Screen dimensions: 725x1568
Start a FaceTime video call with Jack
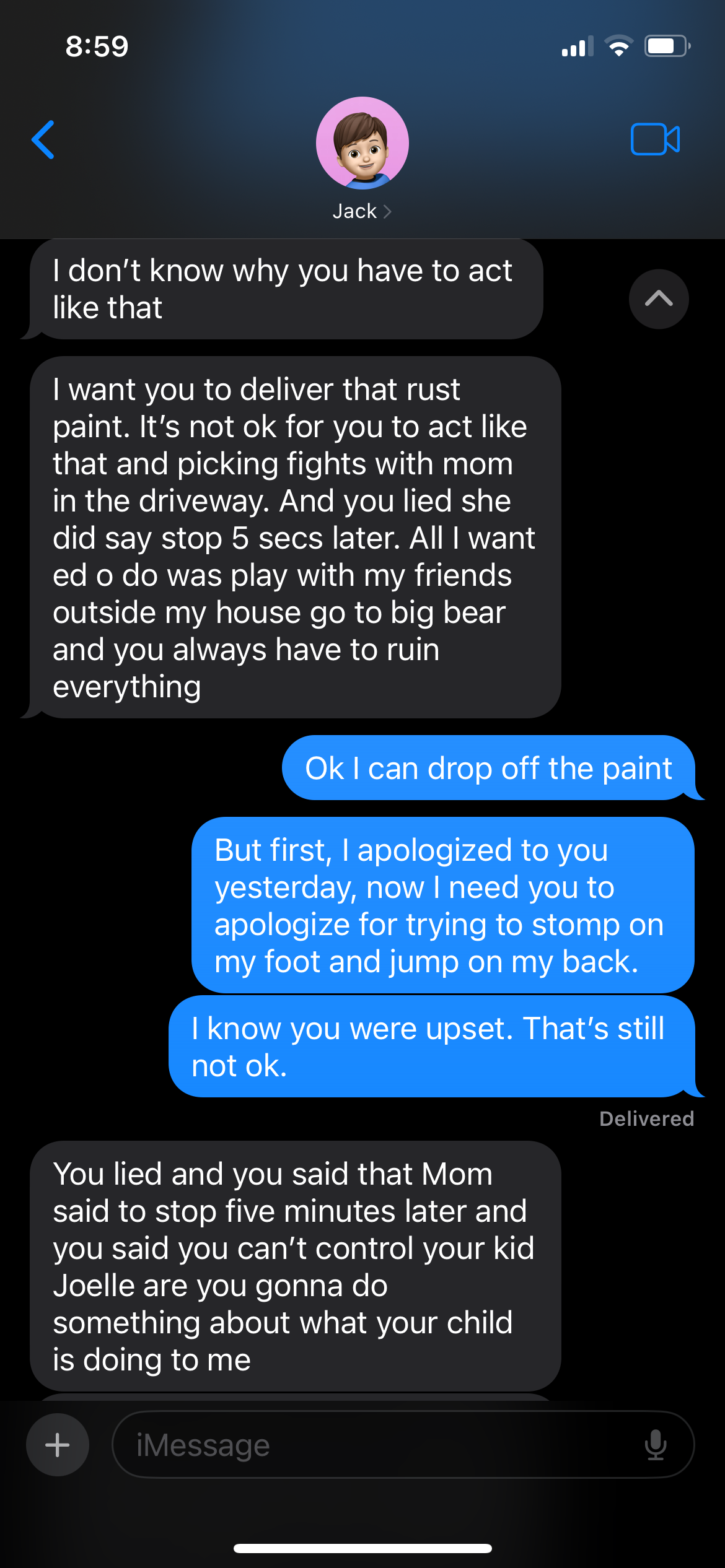point(655,139)
